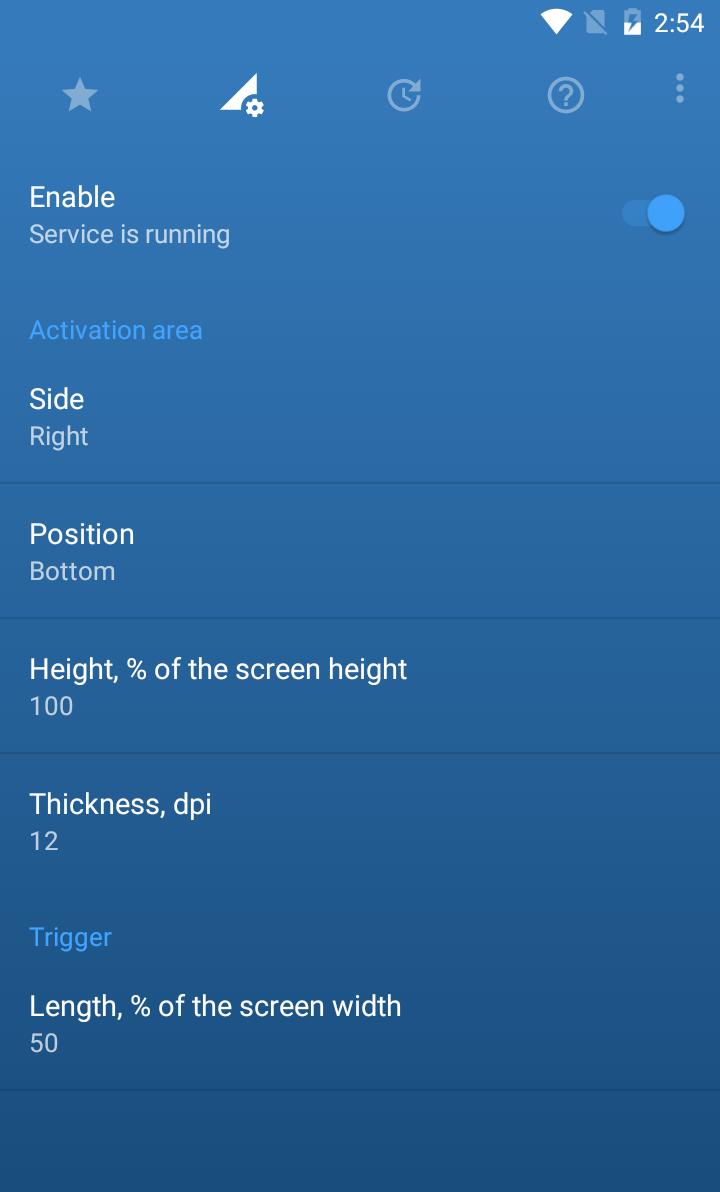The height and width of the screenshot is (1192, 720).
Task: Tap the Bottom value under Position
Action: 72,570
